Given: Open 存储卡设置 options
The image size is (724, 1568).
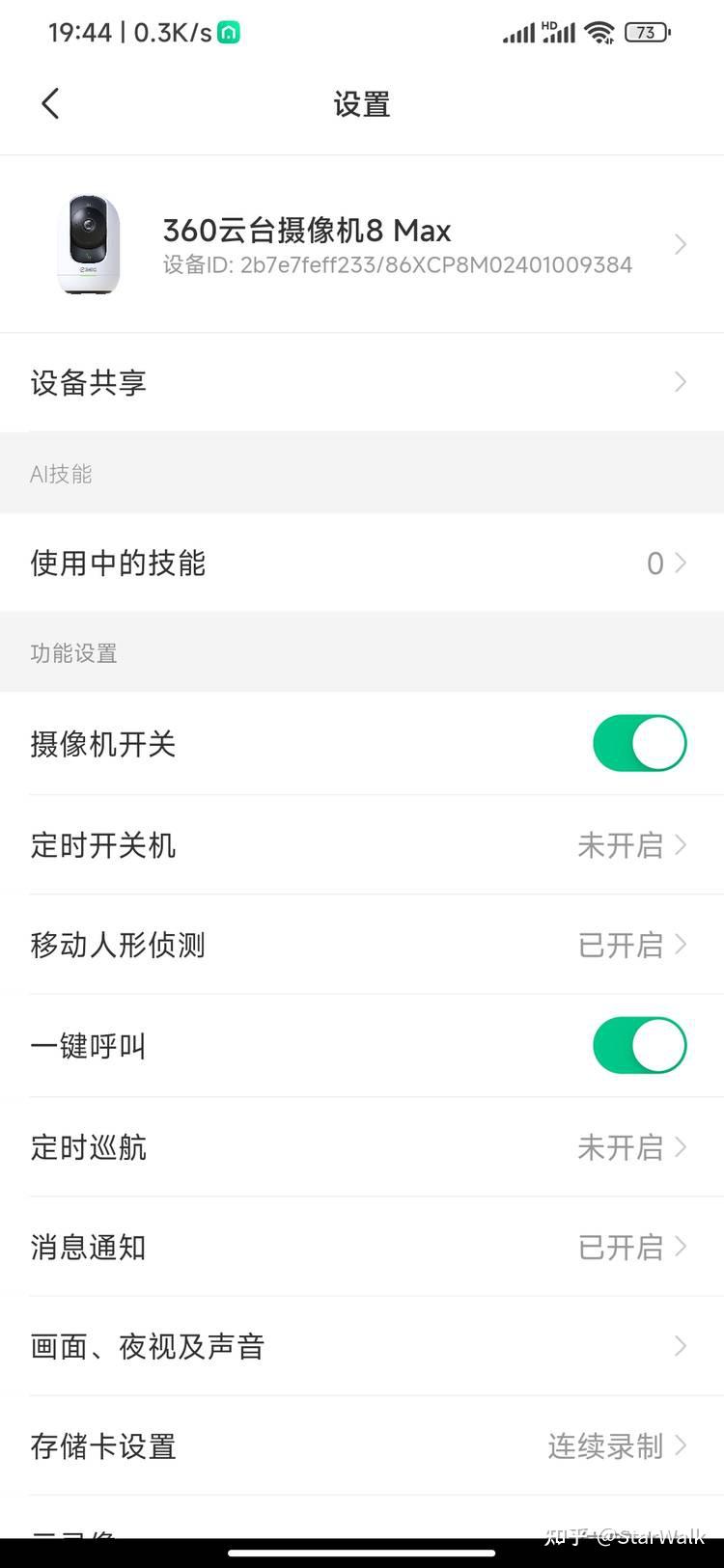Looking at the screenshot, I should [362, 1445].
